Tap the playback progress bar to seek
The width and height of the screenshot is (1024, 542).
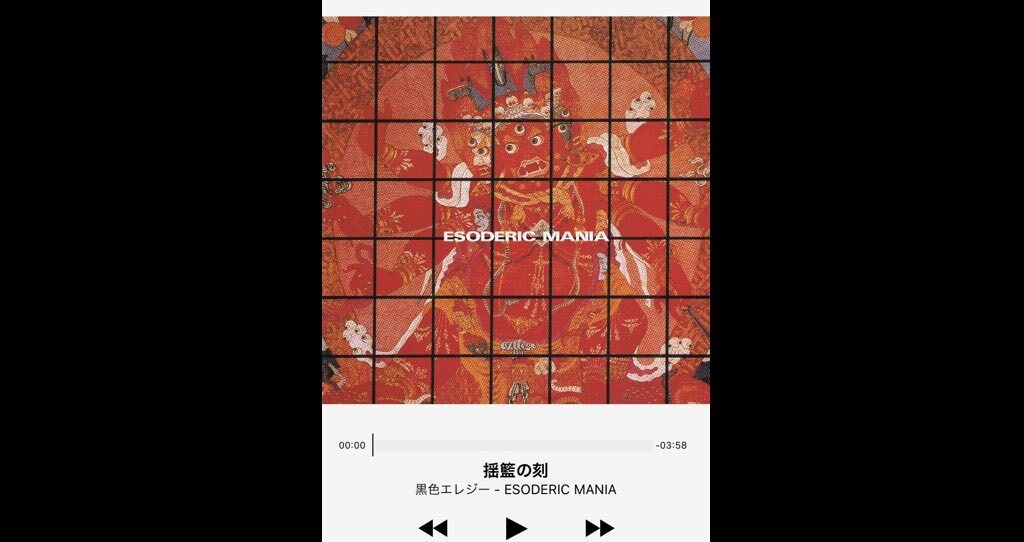(512, 445)
